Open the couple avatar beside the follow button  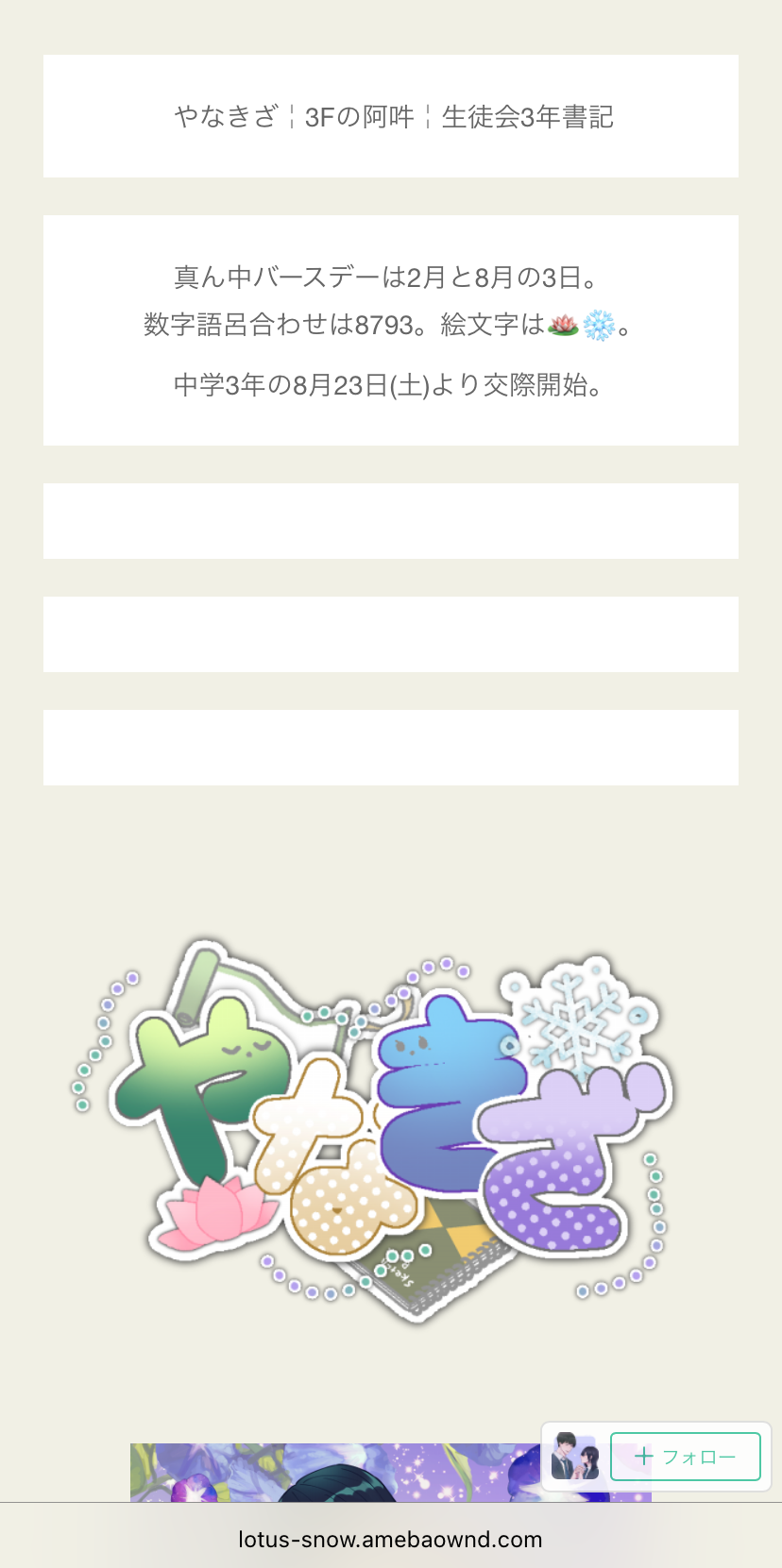(575, 1457)
